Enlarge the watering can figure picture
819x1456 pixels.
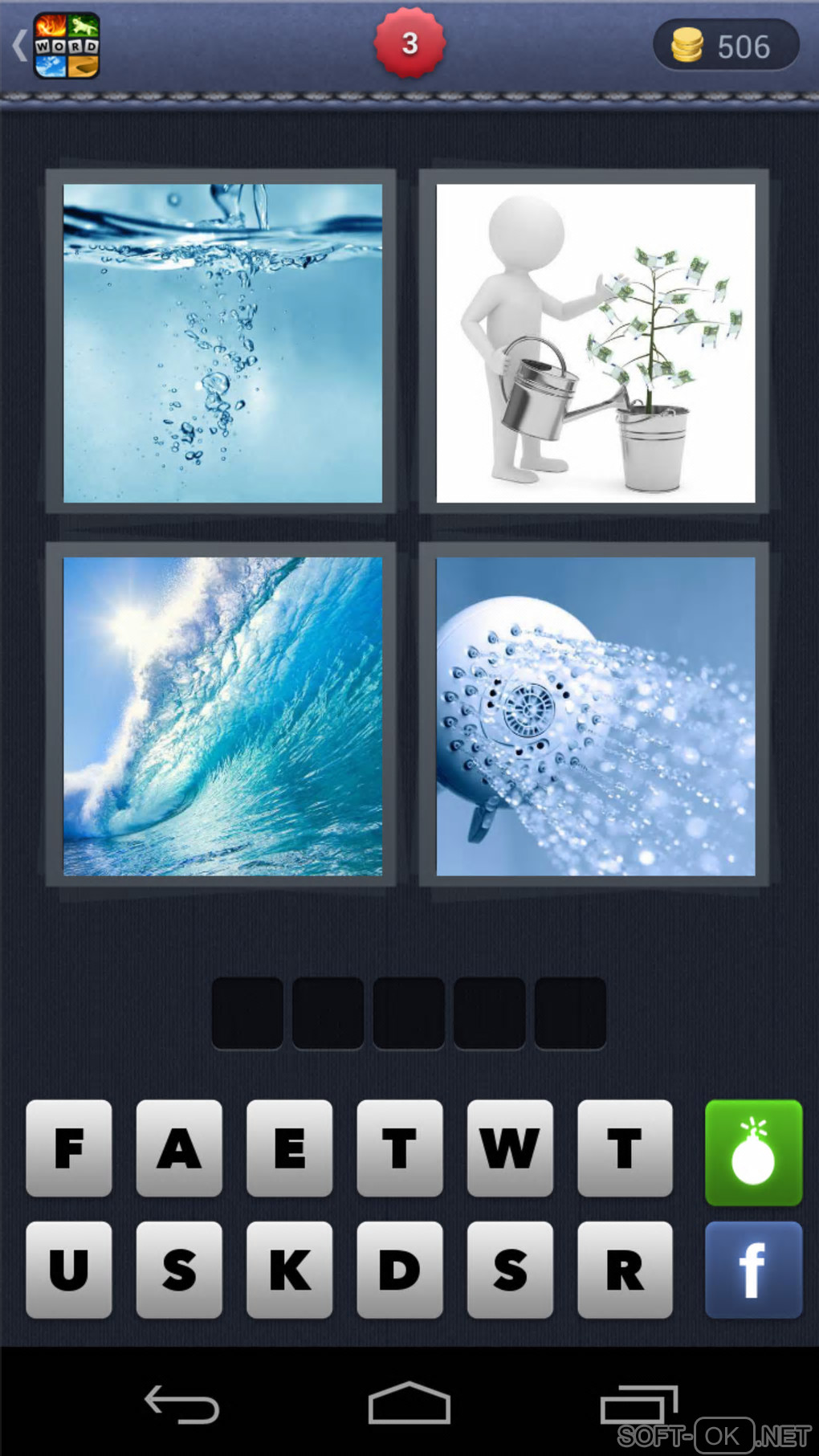[x=595, y=343]
